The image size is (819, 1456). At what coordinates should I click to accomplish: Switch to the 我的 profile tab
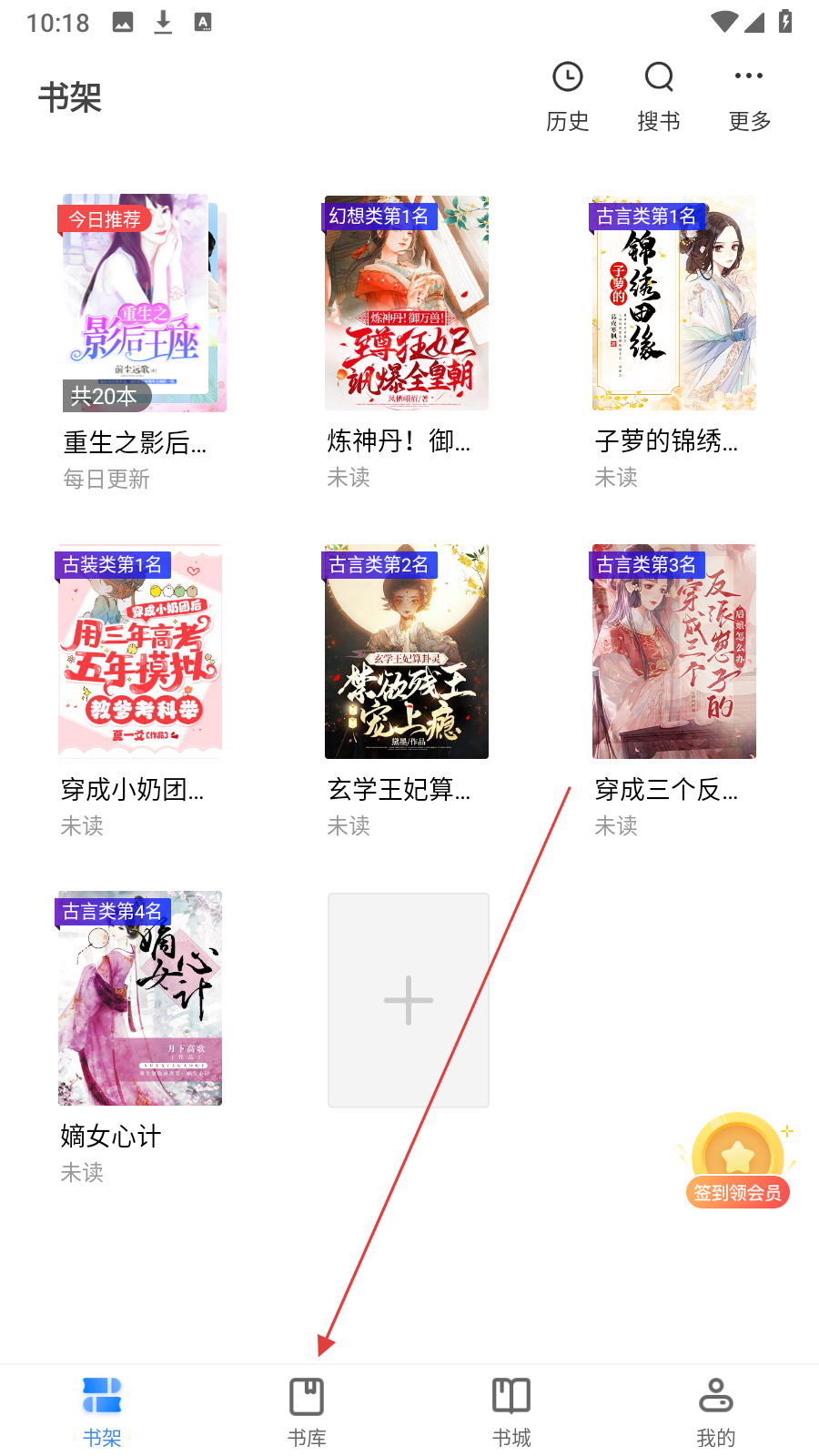(716, 1410)
